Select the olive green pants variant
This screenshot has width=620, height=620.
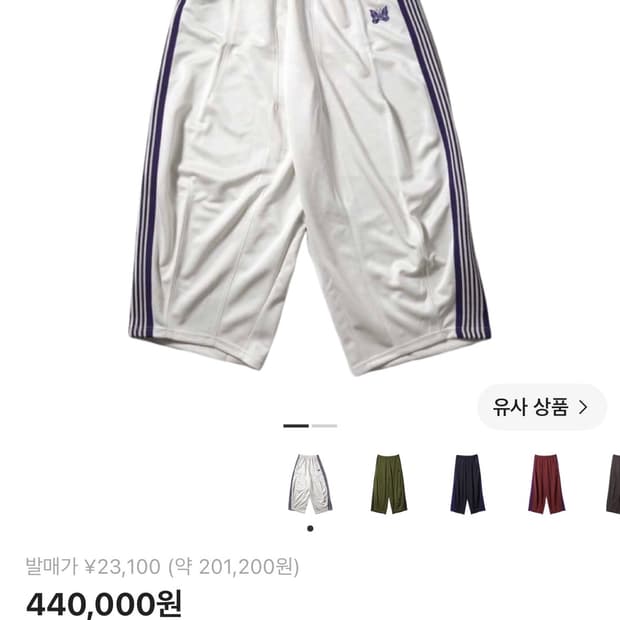[389, 484]
